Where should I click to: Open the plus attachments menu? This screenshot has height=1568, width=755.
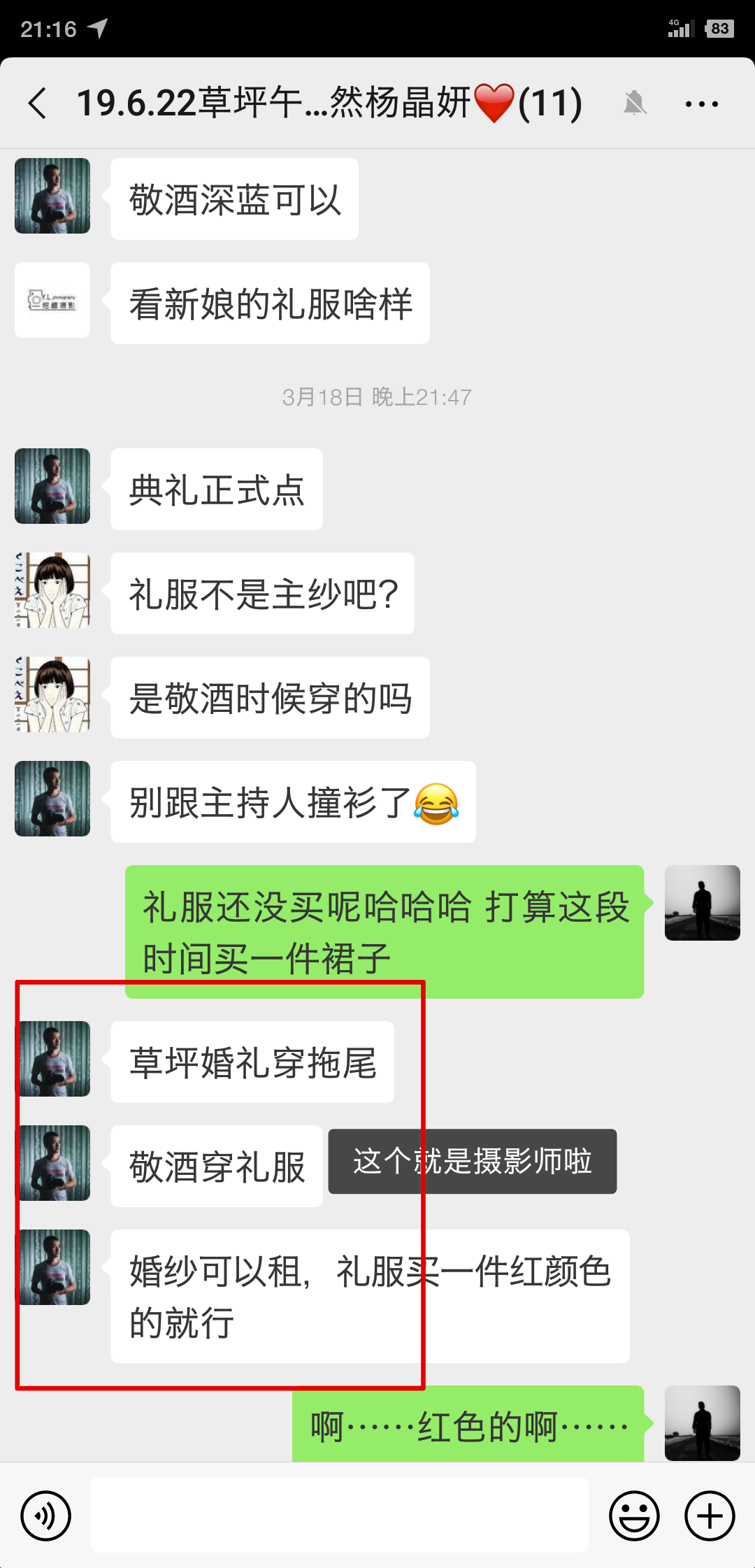point(710,1516)
